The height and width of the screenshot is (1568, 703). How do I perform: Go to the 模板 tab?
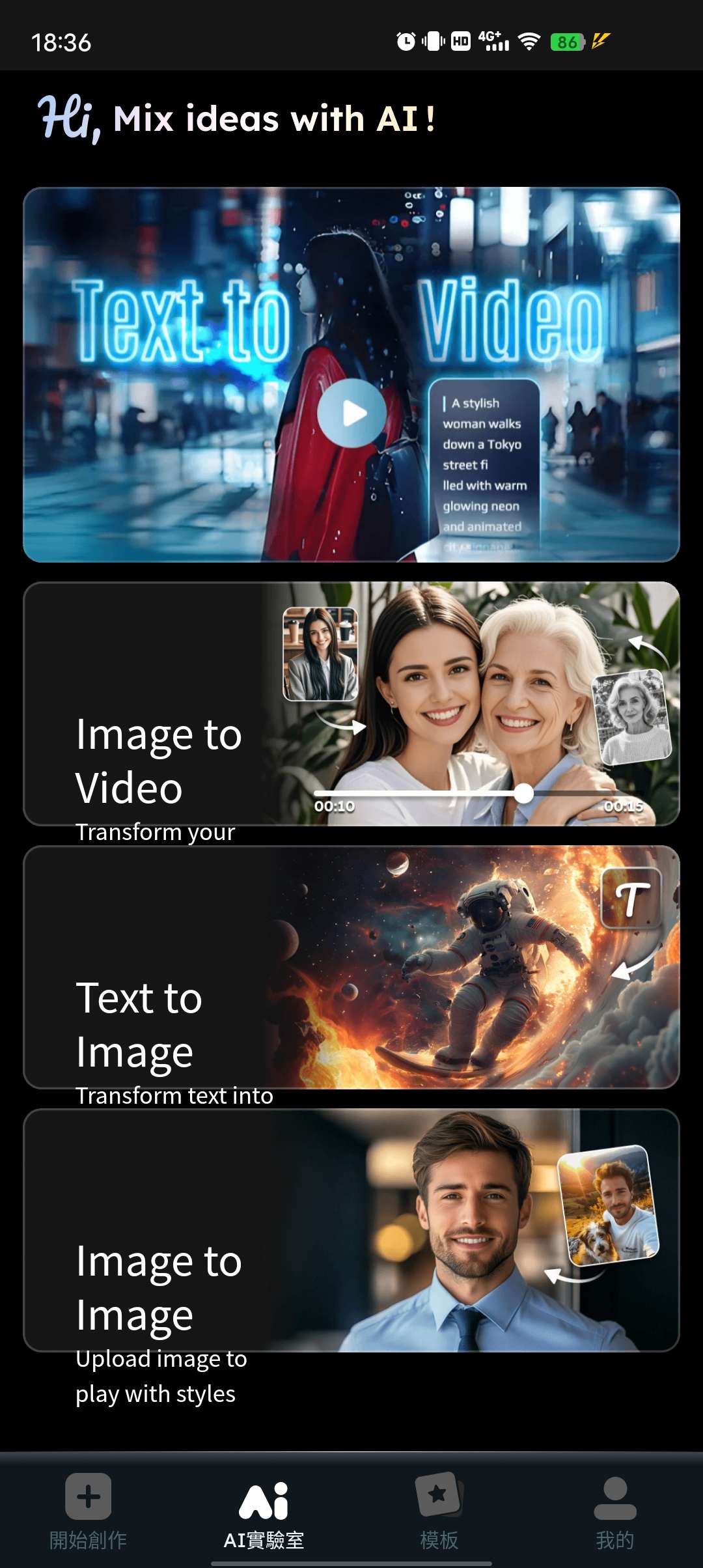pyautogui.click(x=439, y=1512)
